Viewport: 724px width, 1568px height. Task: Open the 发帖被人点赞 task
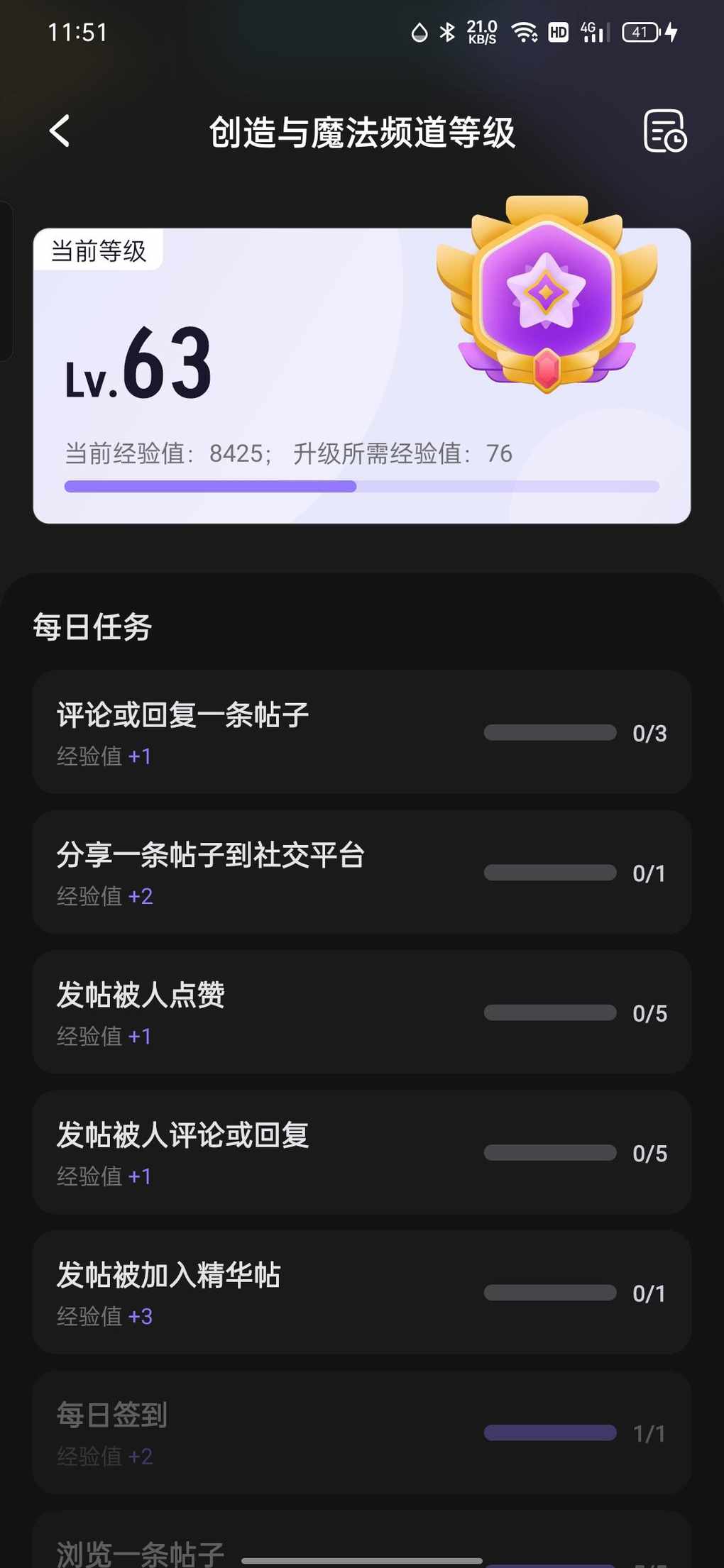362,1012
